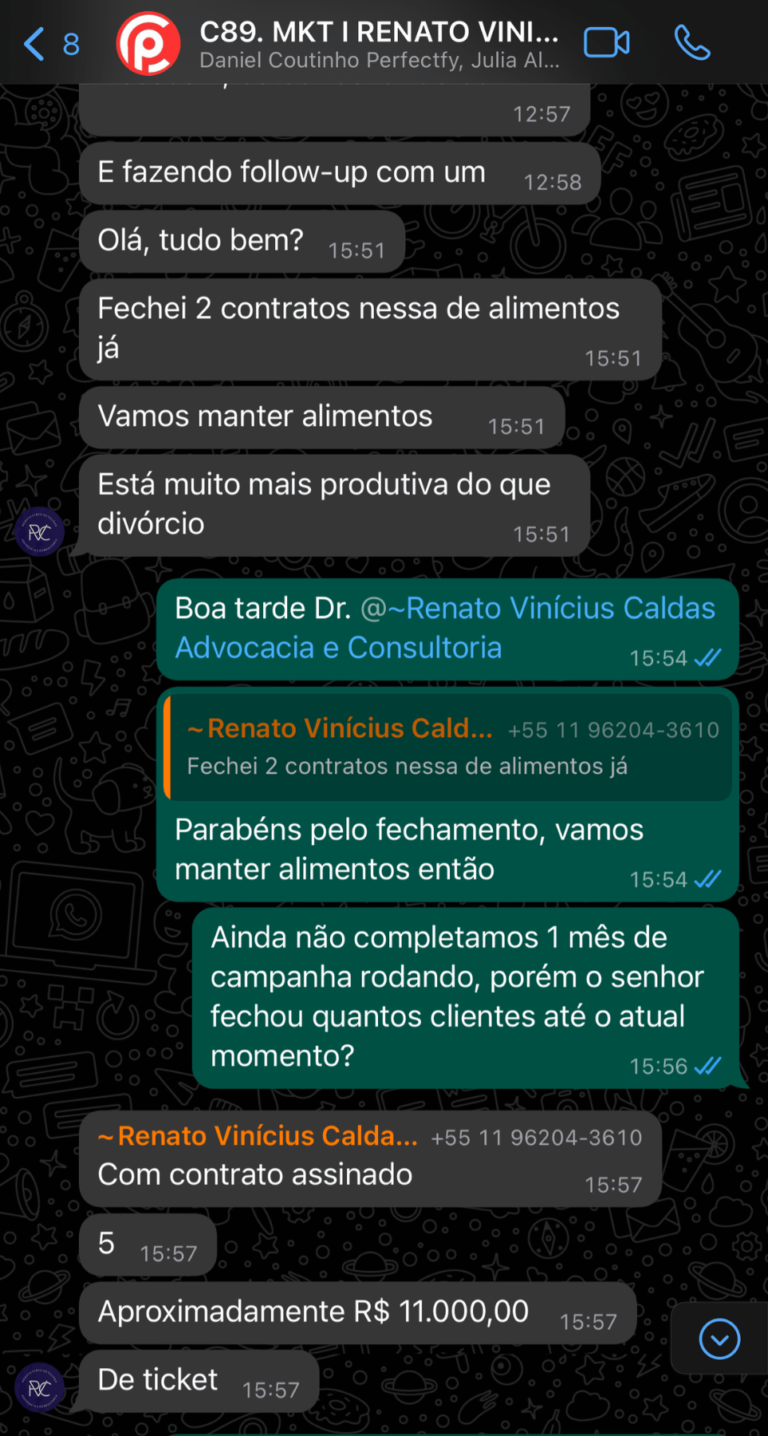The width and height of the screenshot is (768, 1436).
Task: Open the group profile picture
Action: point(148,42)
